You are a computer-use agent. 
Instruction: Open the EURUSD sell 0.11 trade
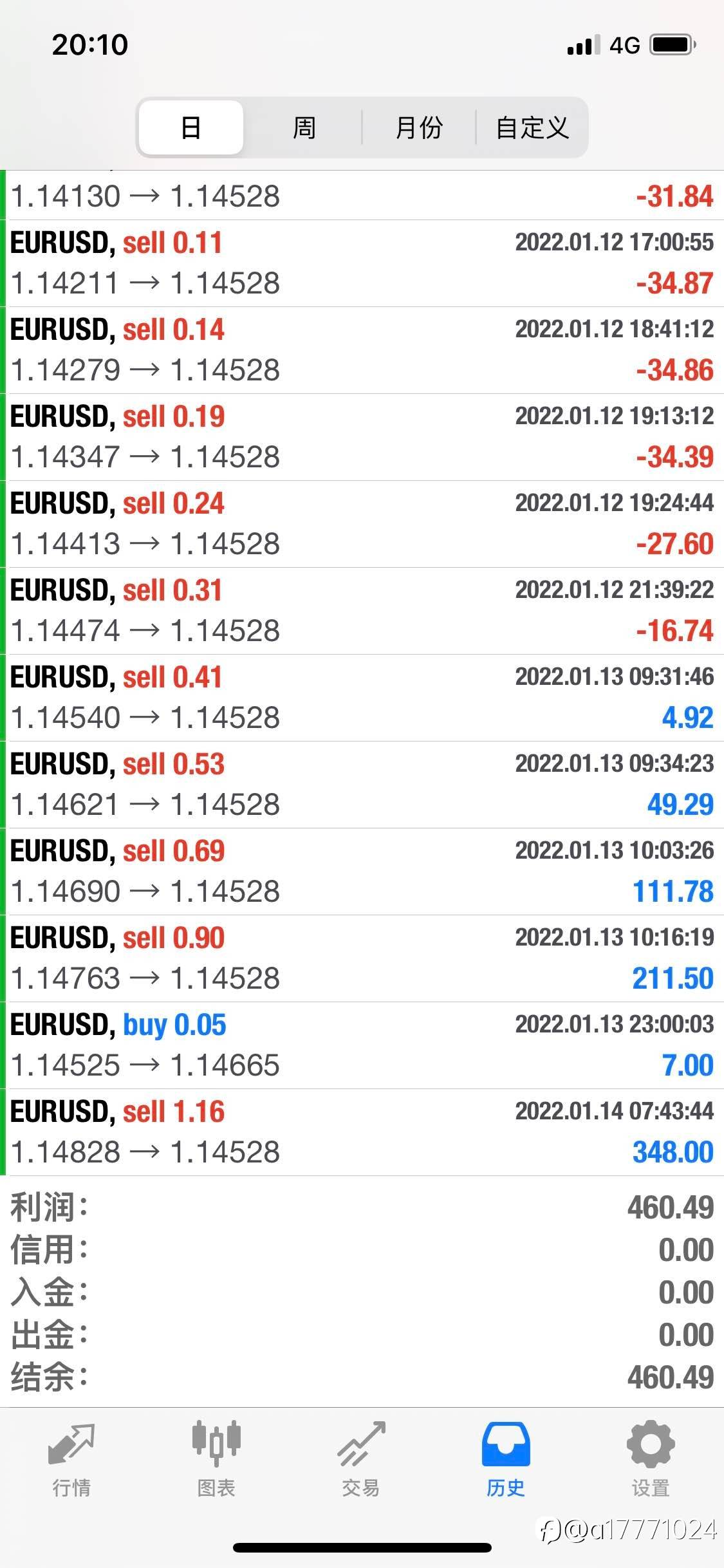click(x=362, y=263)
